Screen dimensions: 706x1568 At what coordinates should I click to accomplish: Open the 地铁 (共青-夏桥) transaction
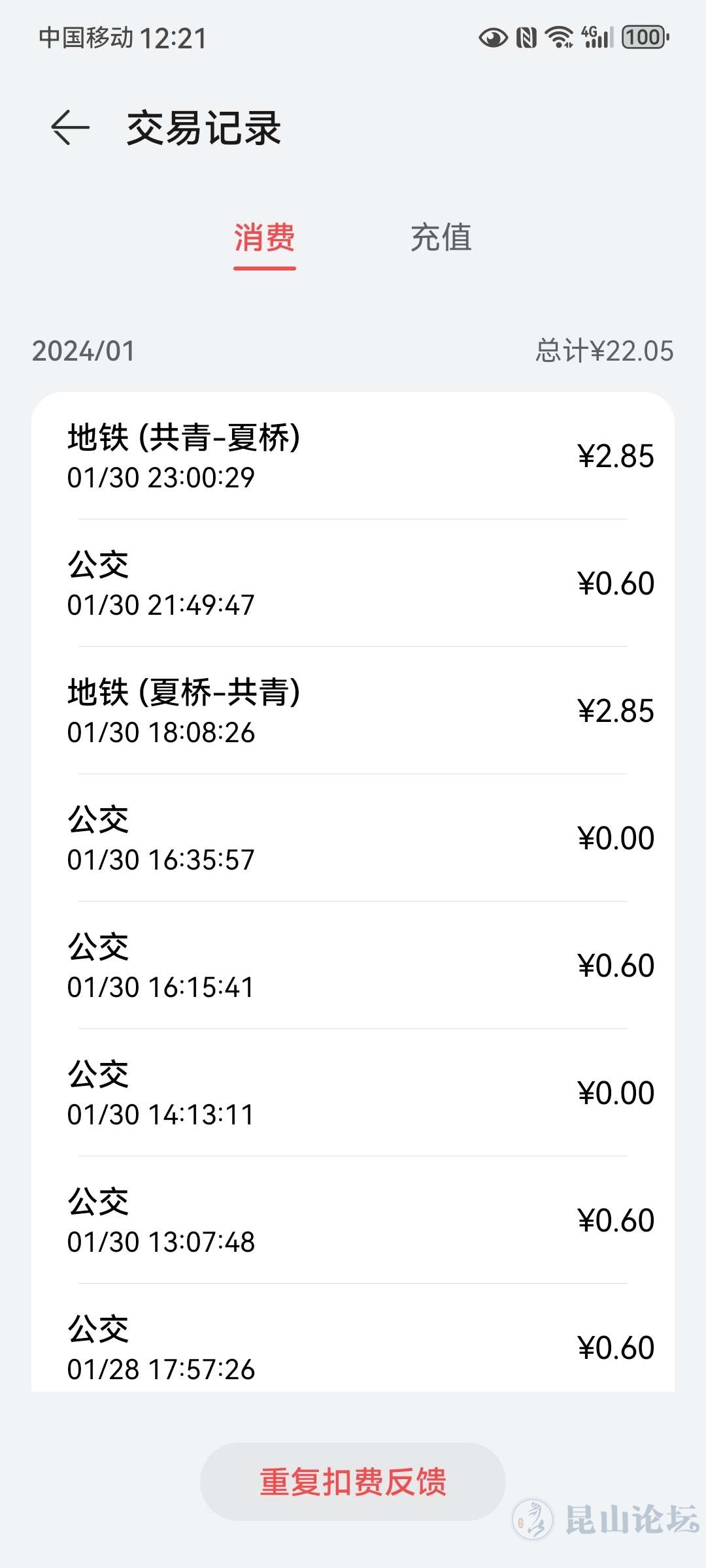coord(353,456)
